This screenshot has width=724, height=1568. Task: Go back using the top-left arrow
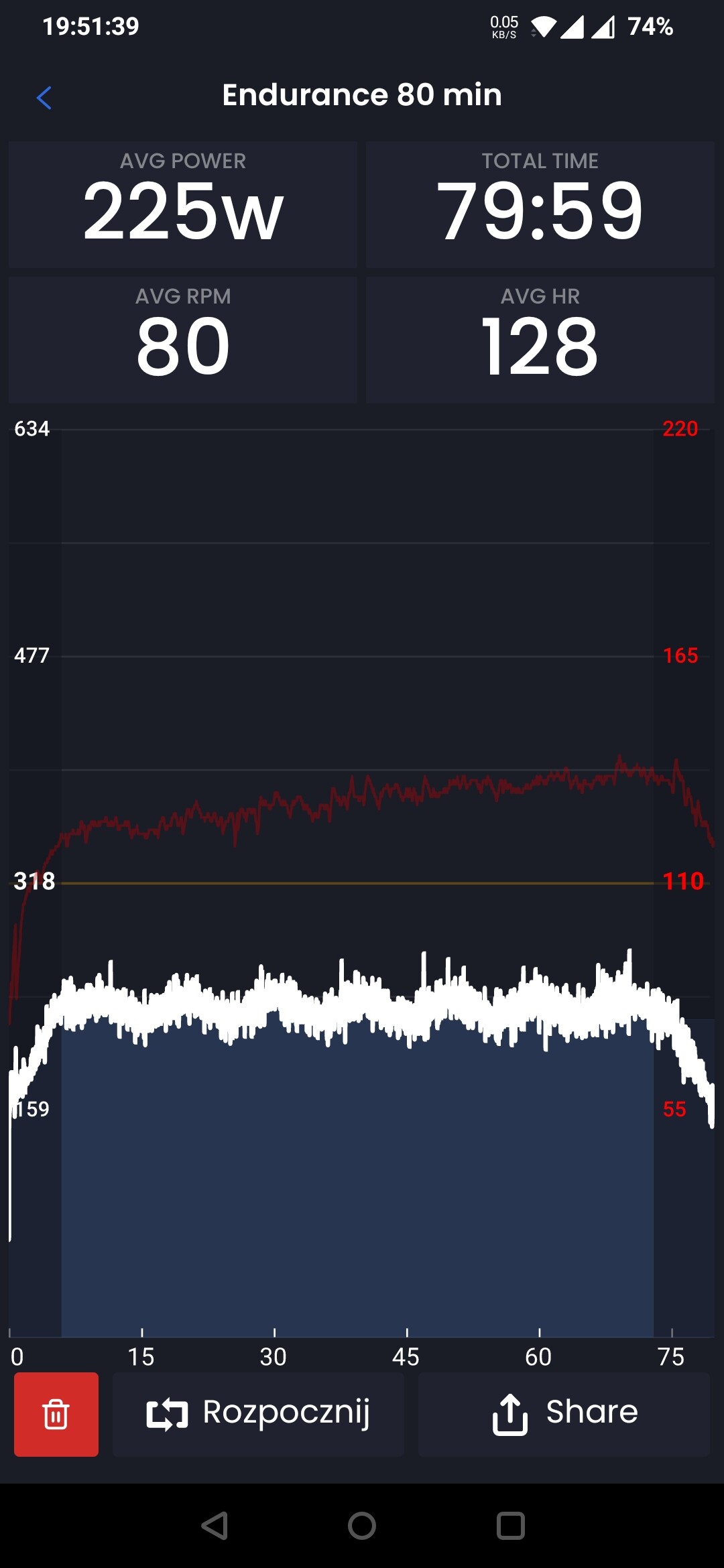pyautogui.click(x=44, y=98)
